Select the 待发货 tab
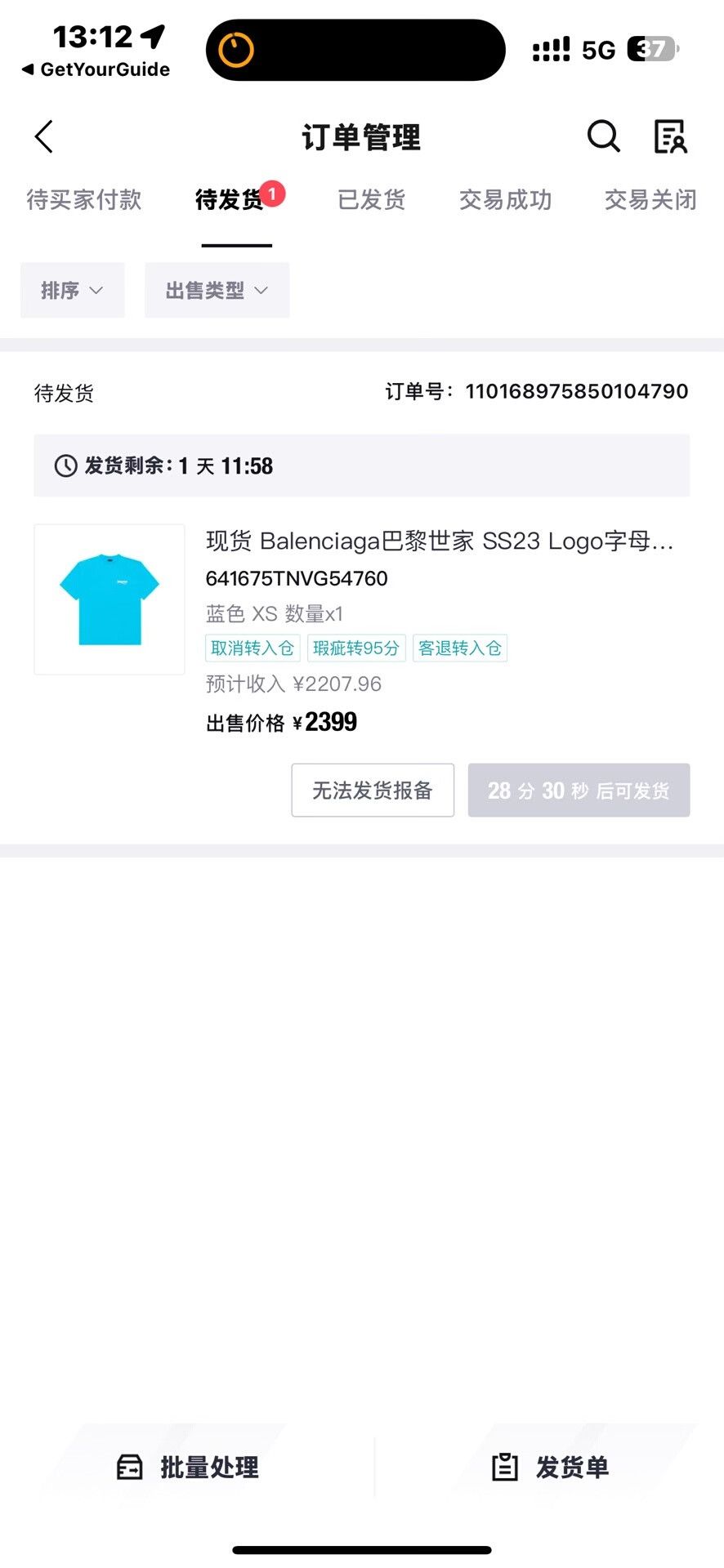Viewport: 724px width, 1568px height. pyautogui.click(x=230, y=199)
